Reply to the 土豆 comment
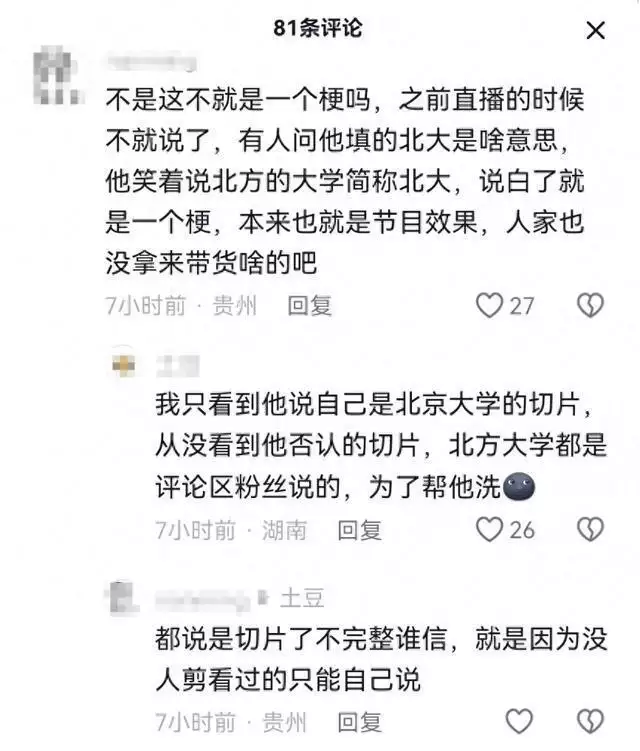The height and width of the screenshot is (751, 640). click(359, 721)
